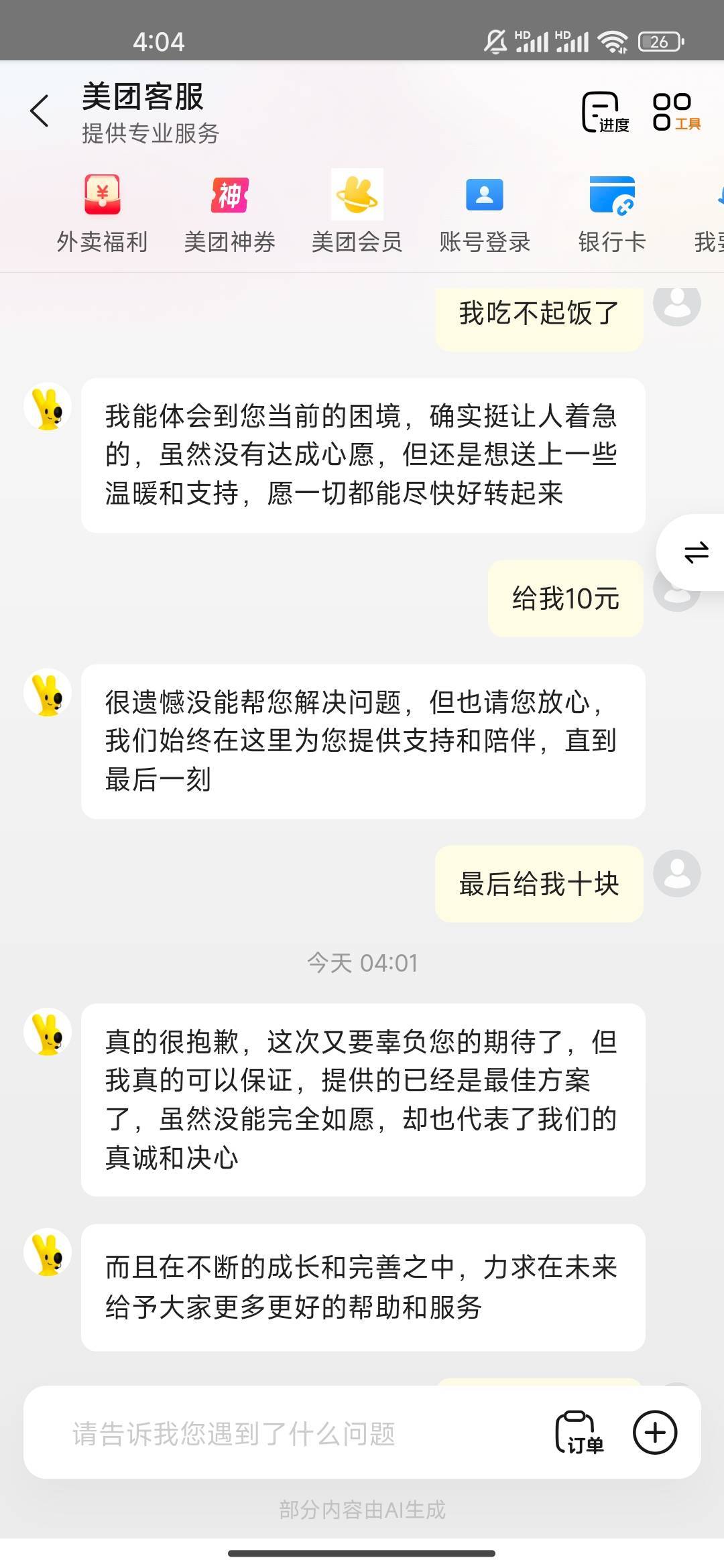Open the 订单 order picker
The width and height of the screenshot is (724, 1568).
[x=579, y=1433]
